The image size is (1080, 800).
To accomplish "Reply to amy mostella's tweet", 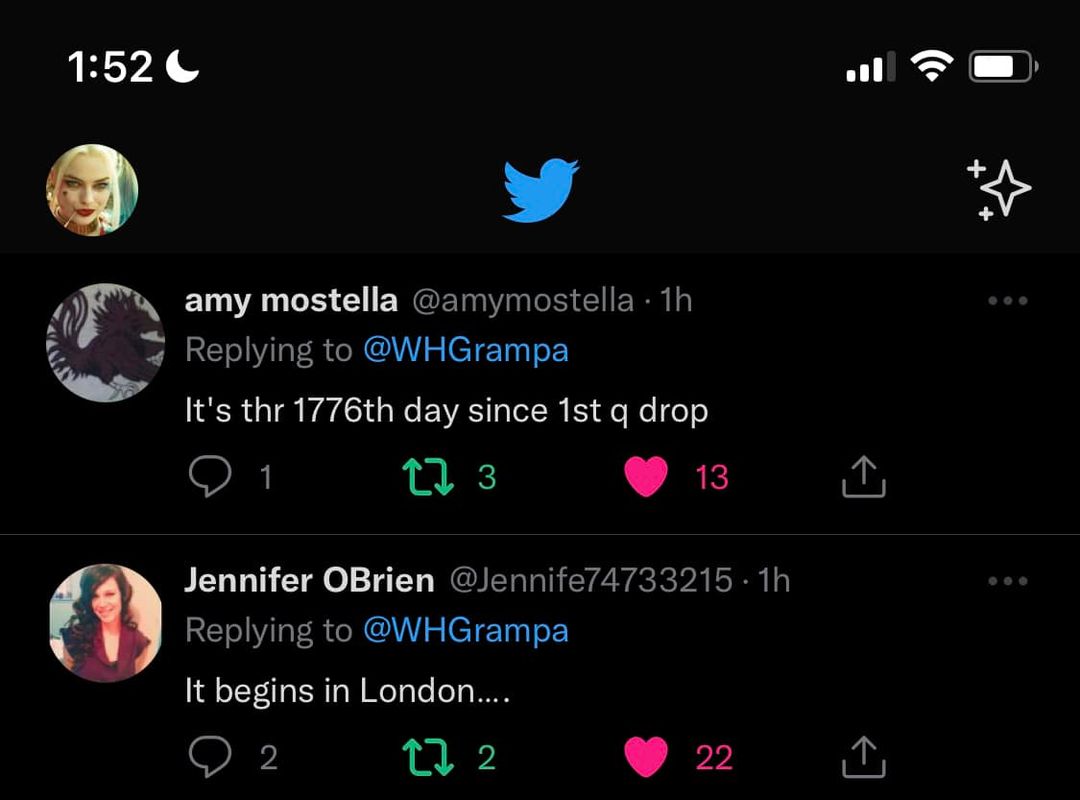I will point(211,478).
